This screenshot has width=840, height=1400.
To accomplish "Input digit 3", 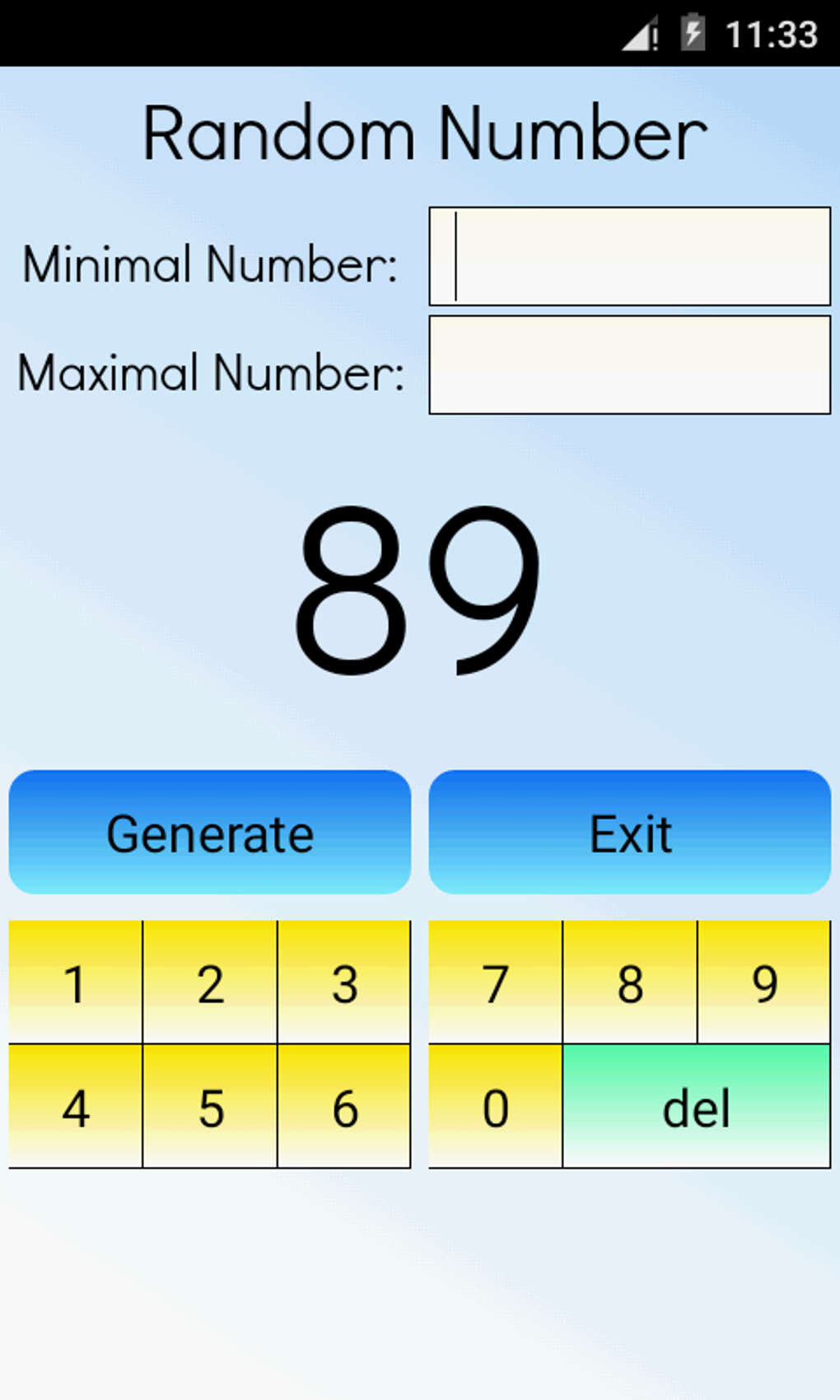I will coord(344,982).
